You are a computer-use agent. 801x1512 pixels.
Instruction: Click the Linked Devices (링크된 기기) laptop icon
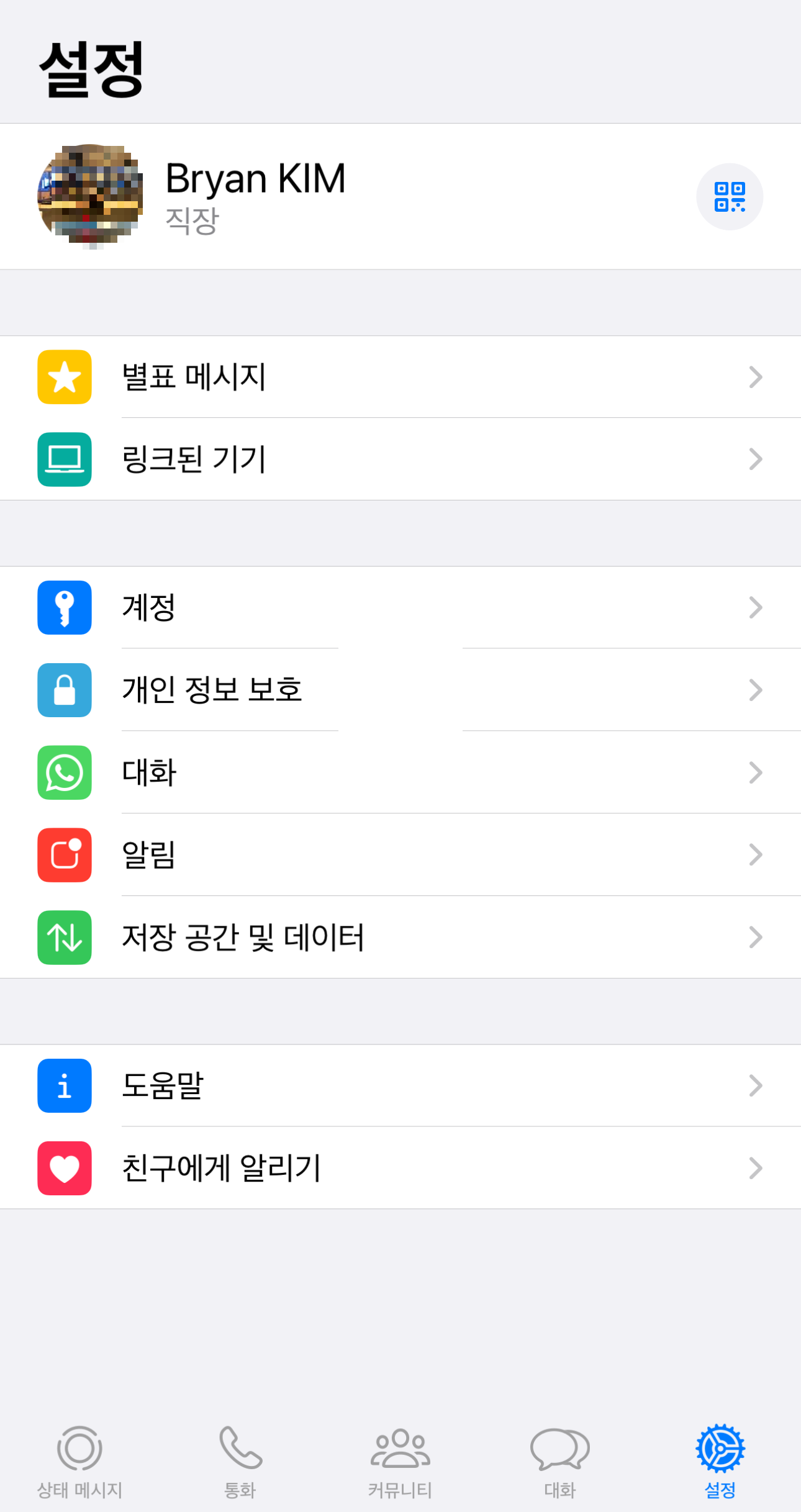tap(64, 459)
